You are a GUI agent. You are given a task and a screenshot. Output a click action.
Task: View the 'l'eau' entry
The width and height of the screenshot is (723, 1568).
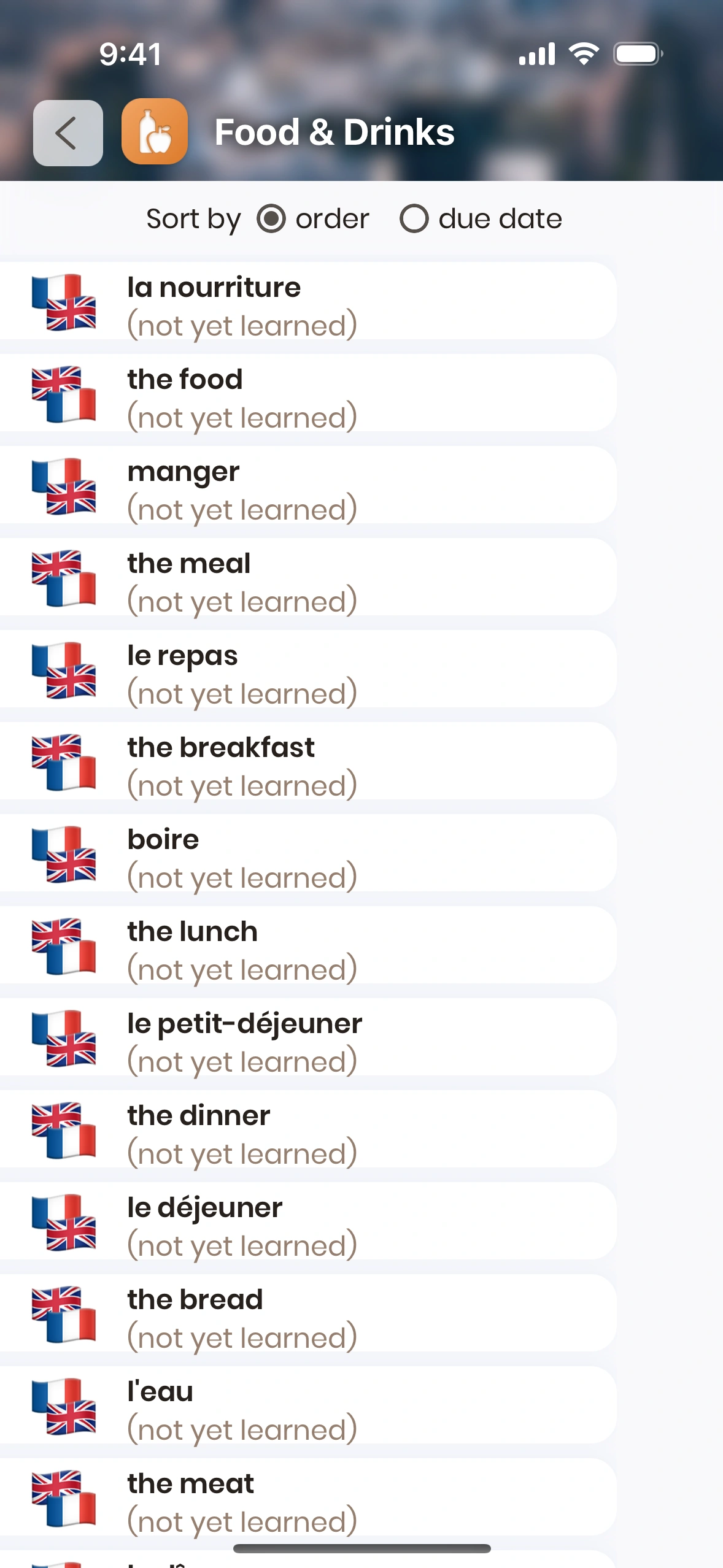[307, 1406]
